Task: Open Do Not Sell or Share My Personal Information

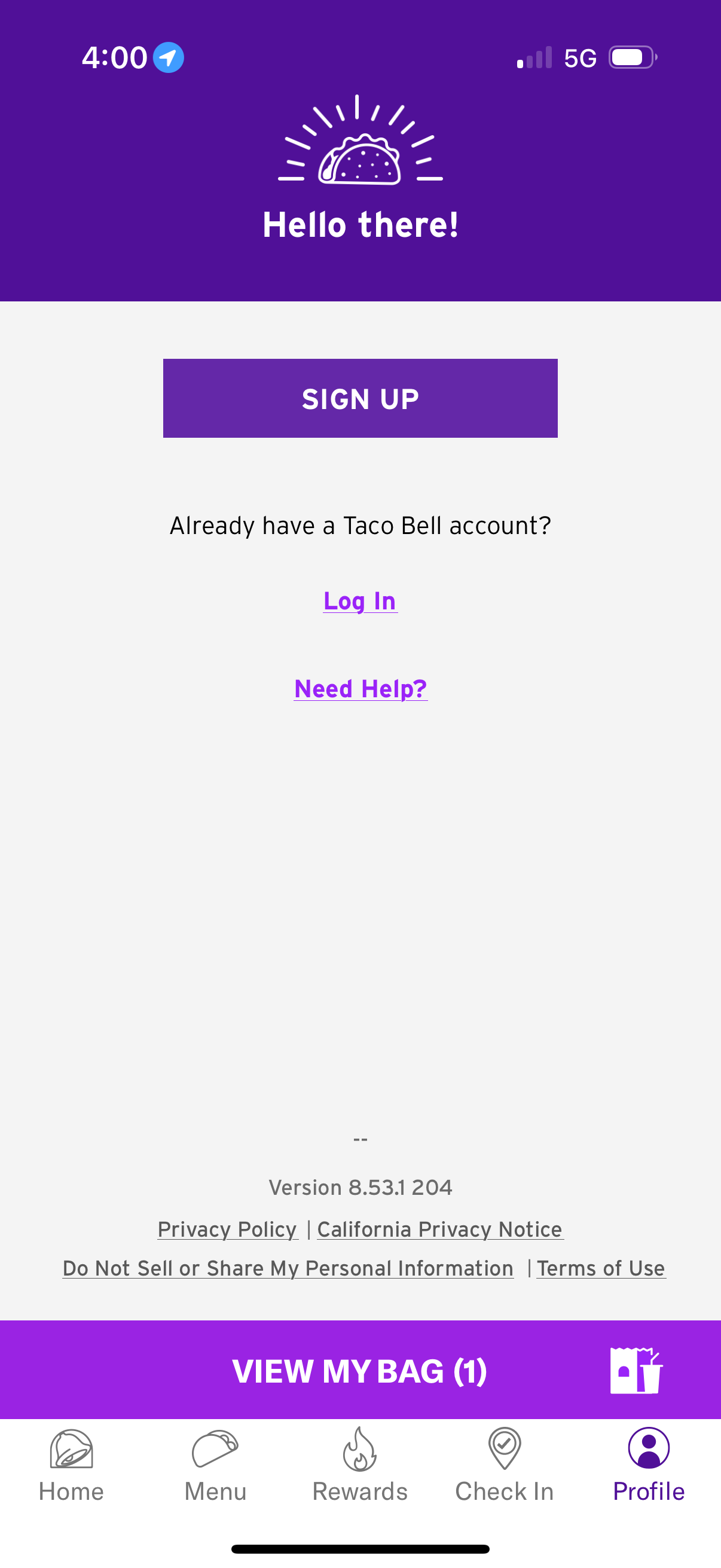Action: click(x=288, y=1268)
